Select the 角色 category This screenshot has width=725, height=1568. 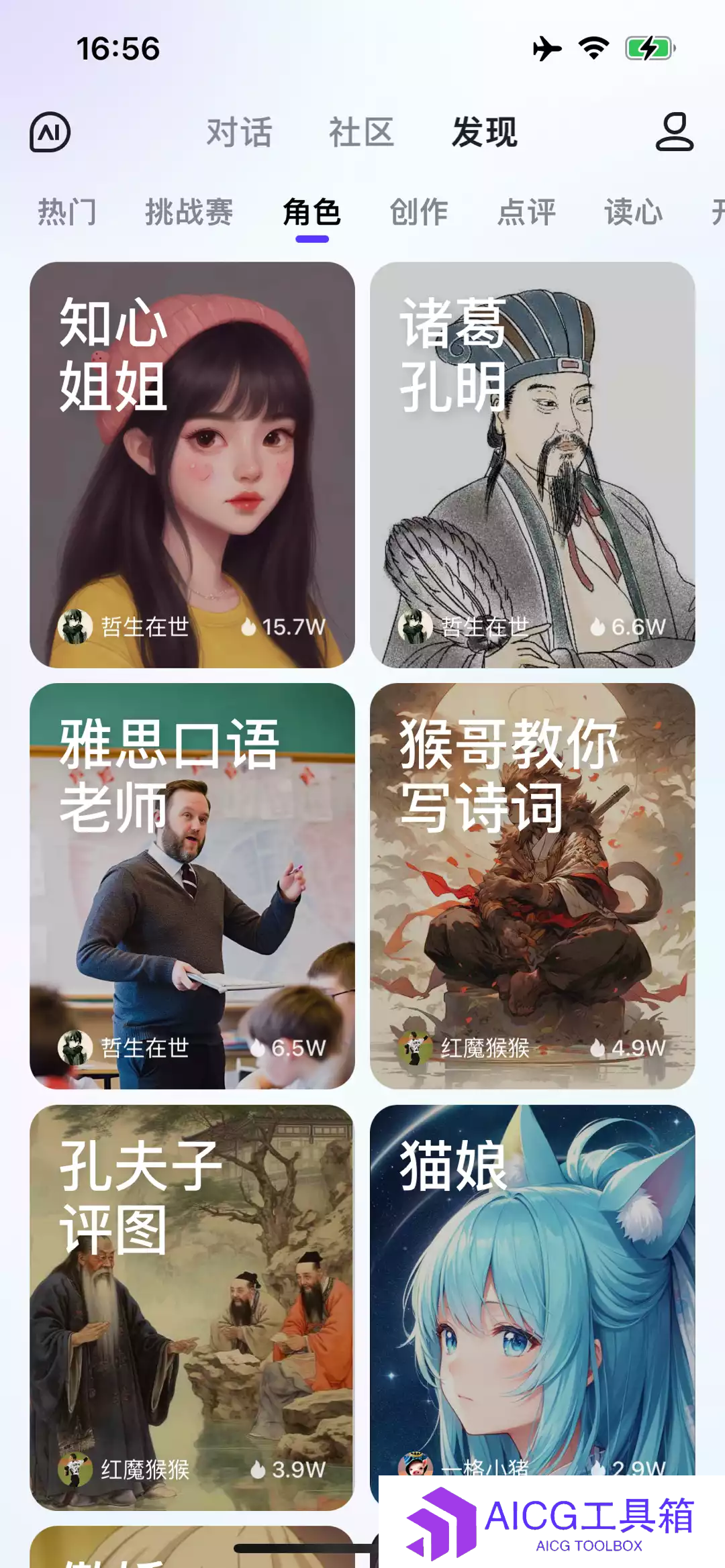[x=312, y=213]
